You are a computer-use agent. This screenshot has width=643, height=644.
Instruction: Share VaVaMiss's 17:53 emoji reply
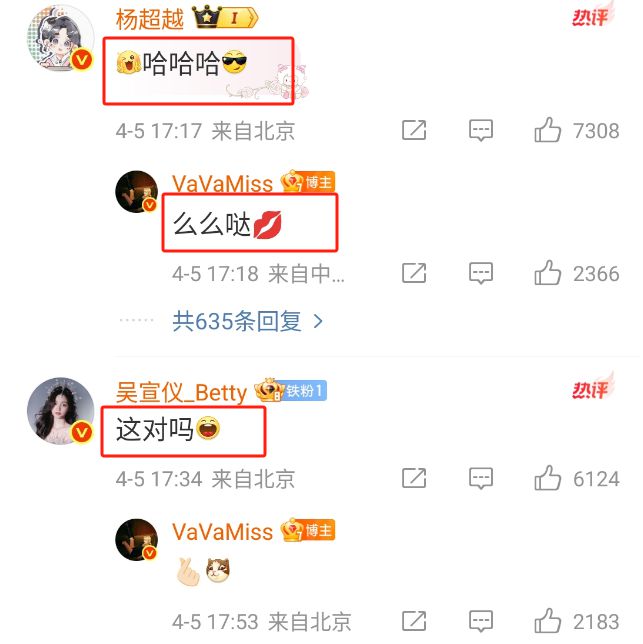coord(414,621)
